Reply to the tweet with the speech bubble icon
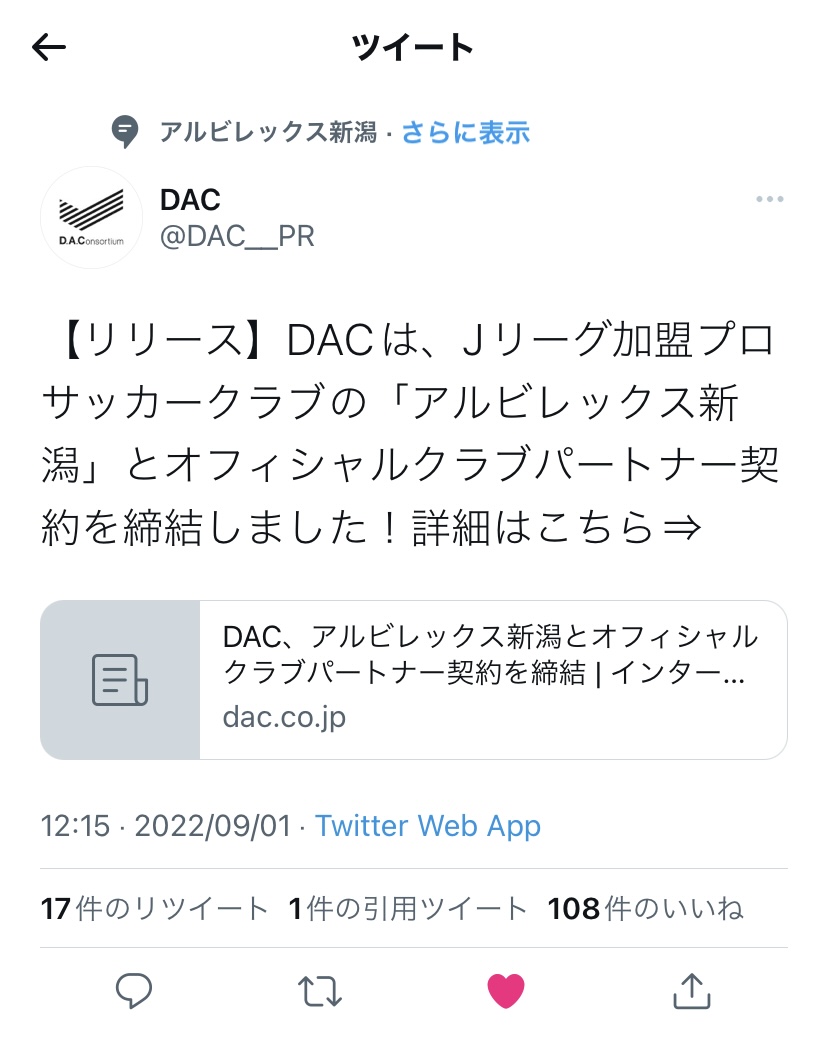The height and width of the screenshot is (1059, 824). coord(134,990)
